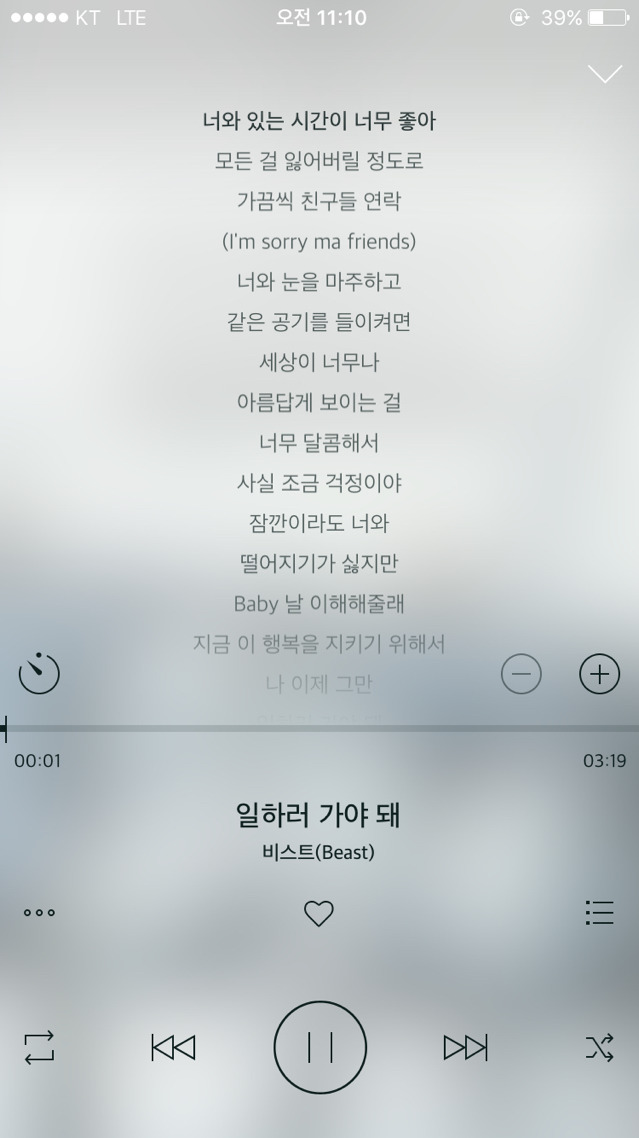Skip to the next track

465,1047
